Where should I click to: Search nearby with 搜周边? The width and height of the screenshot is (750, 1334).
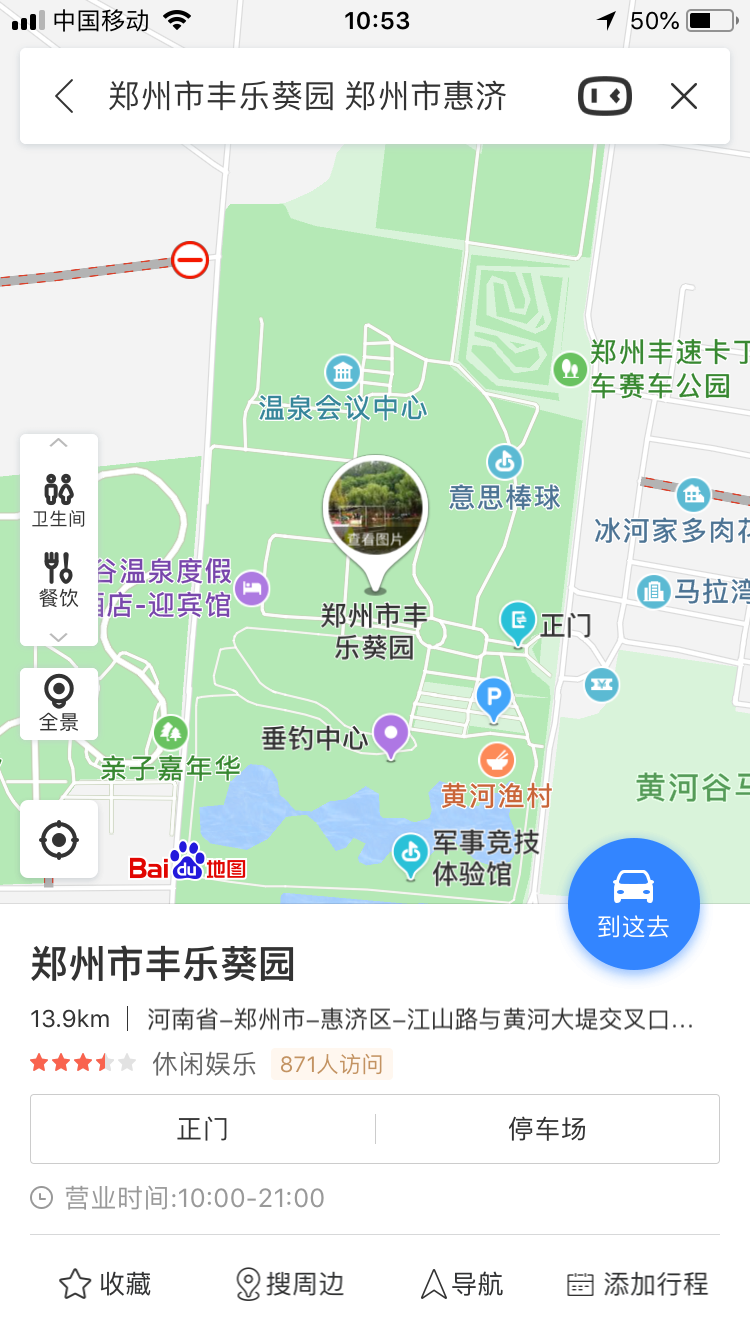[x=290, y=1284]
